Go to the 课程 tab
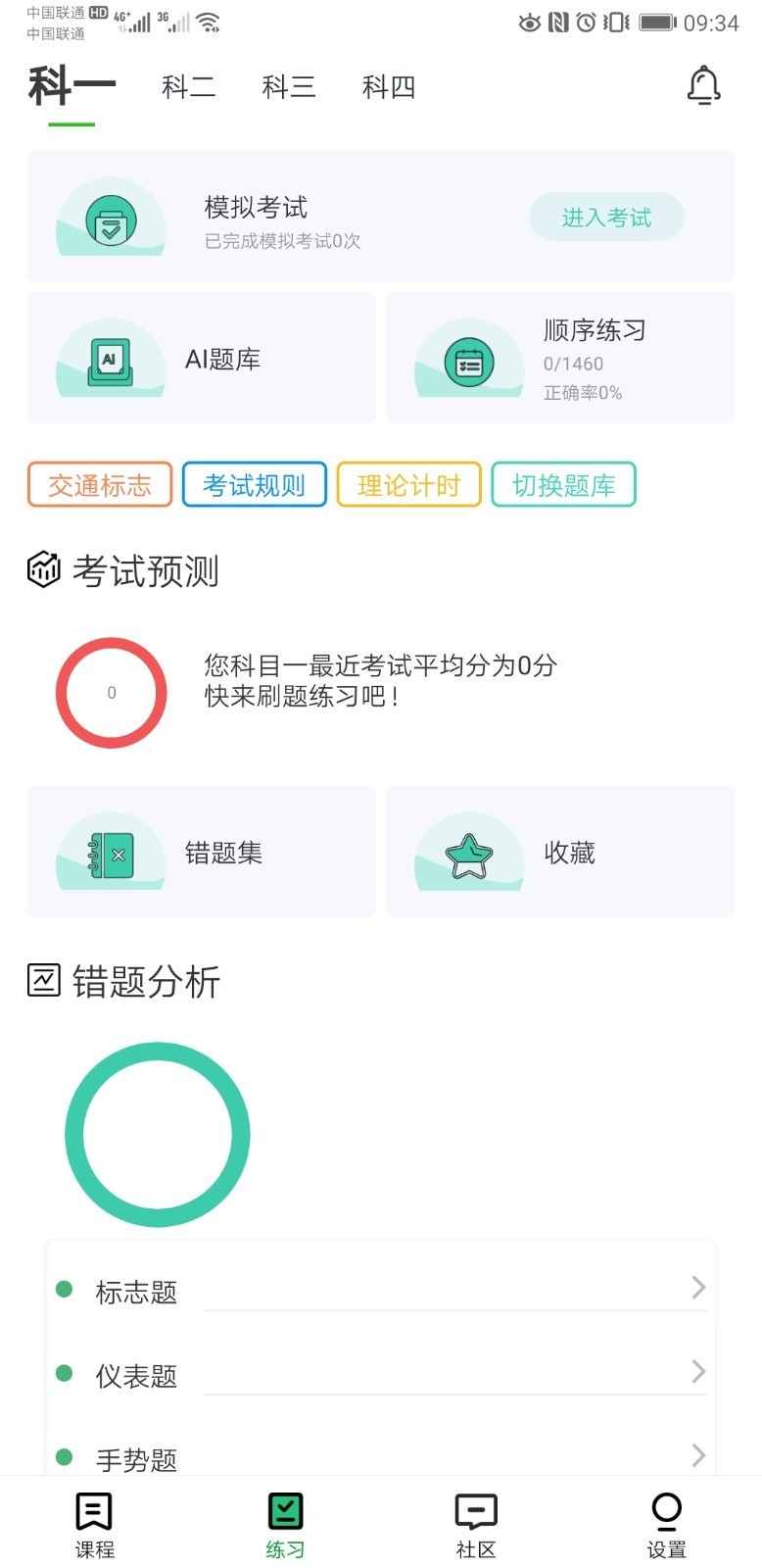Image resolution: width=762 pixels, height=1568 pixels. click(95, 1525)
